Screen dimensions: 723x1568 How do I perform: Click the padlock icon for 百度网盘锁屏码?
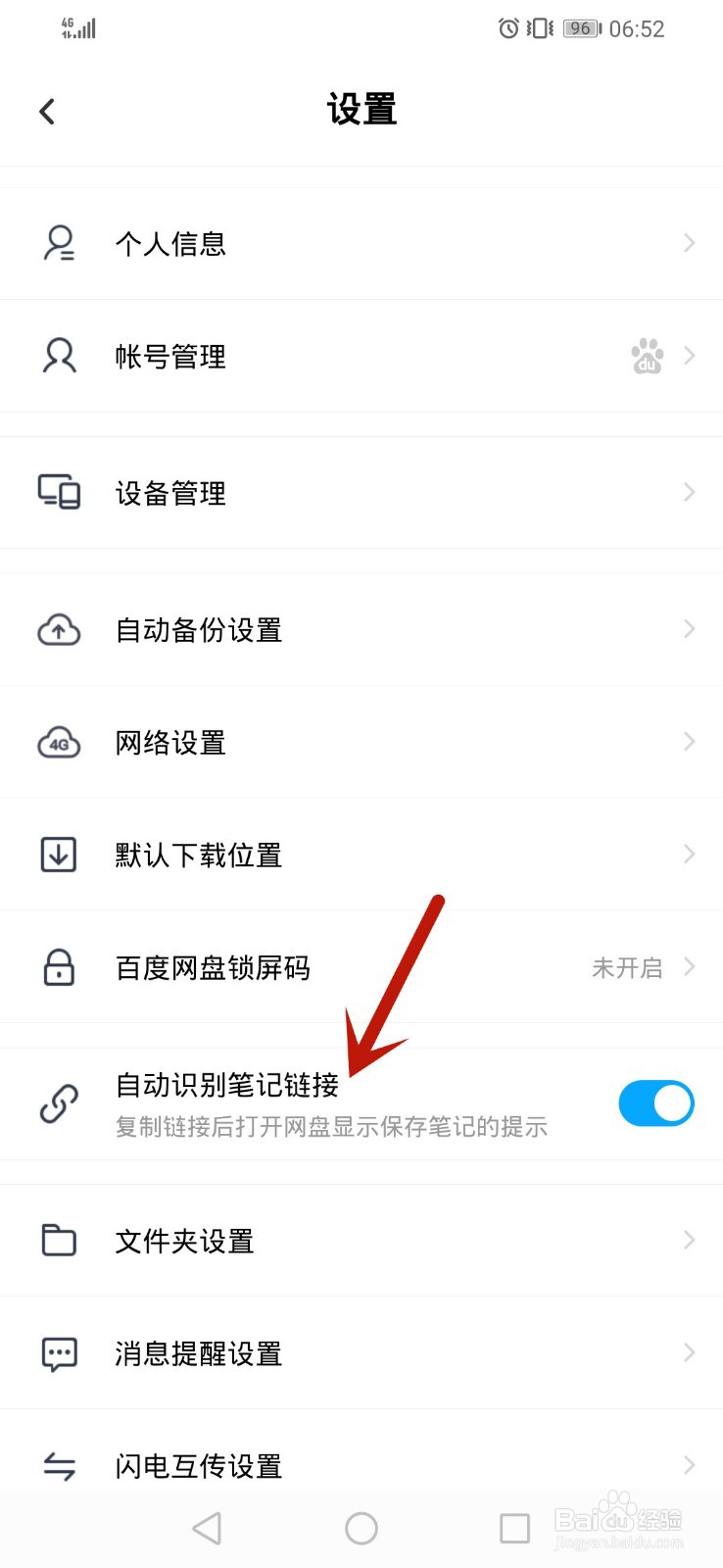[59, 967]
